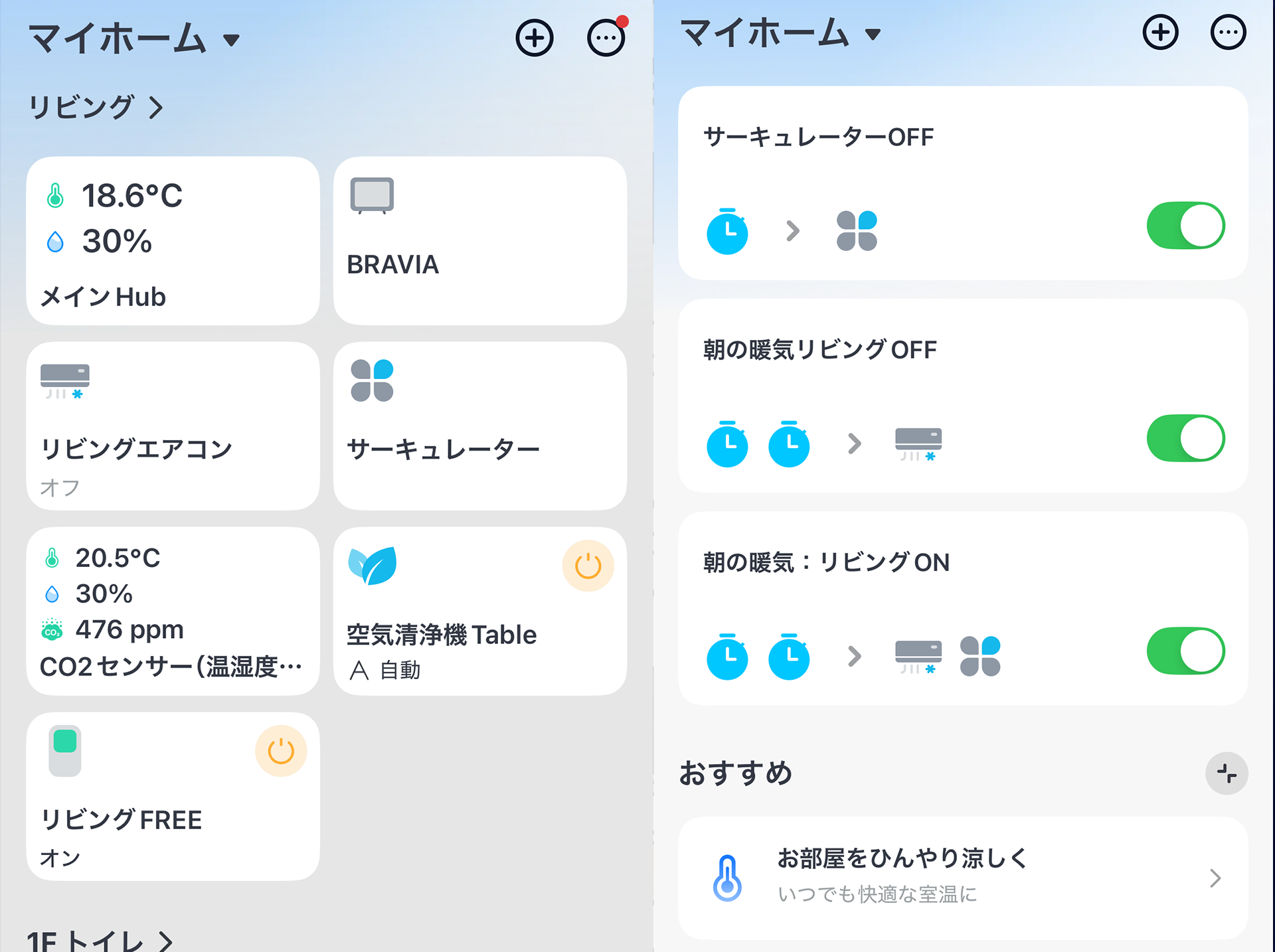Viewport: 1275px width, 952px height.
Task: Disable the サーキュレーターOFF automation
Action: pos(1185,226)
